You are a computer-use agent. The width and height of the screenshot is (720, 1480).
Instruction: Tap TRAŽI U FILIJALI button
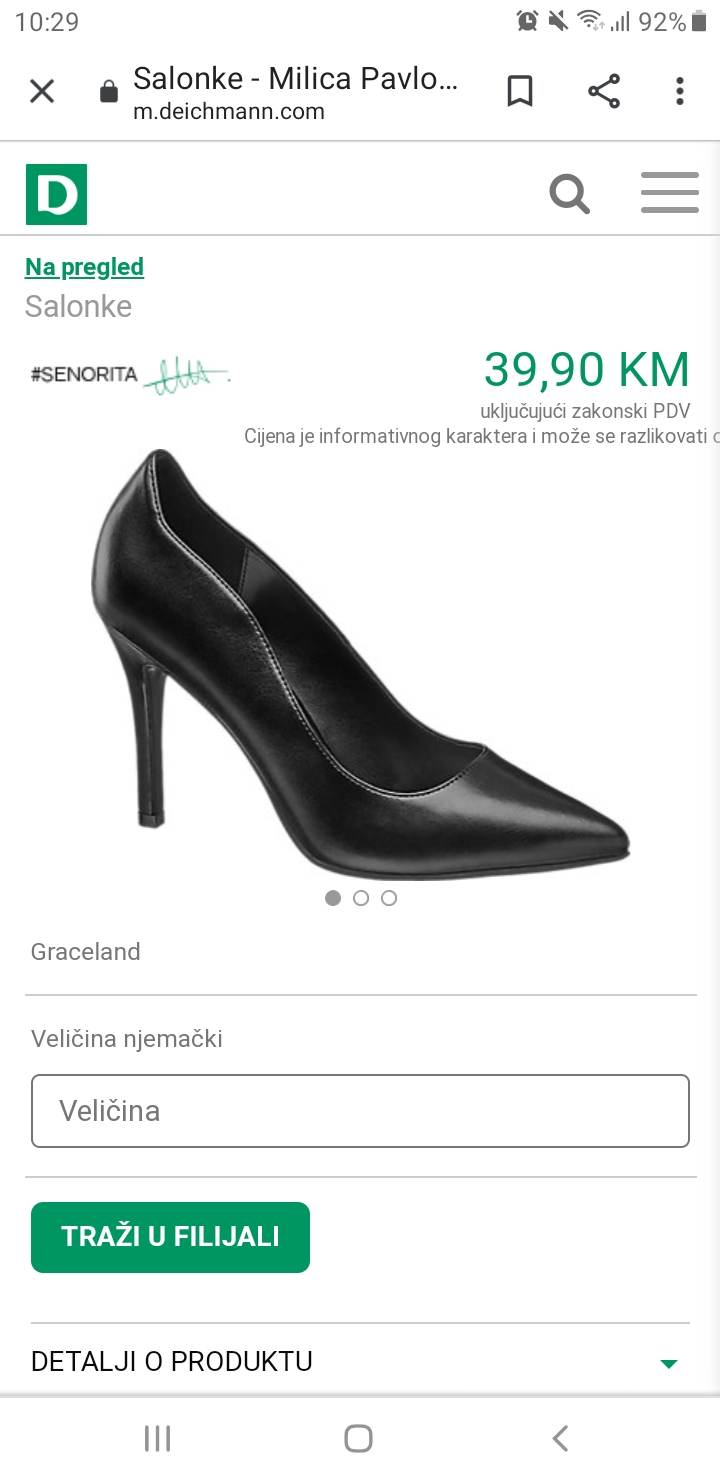click(170, 1237)
